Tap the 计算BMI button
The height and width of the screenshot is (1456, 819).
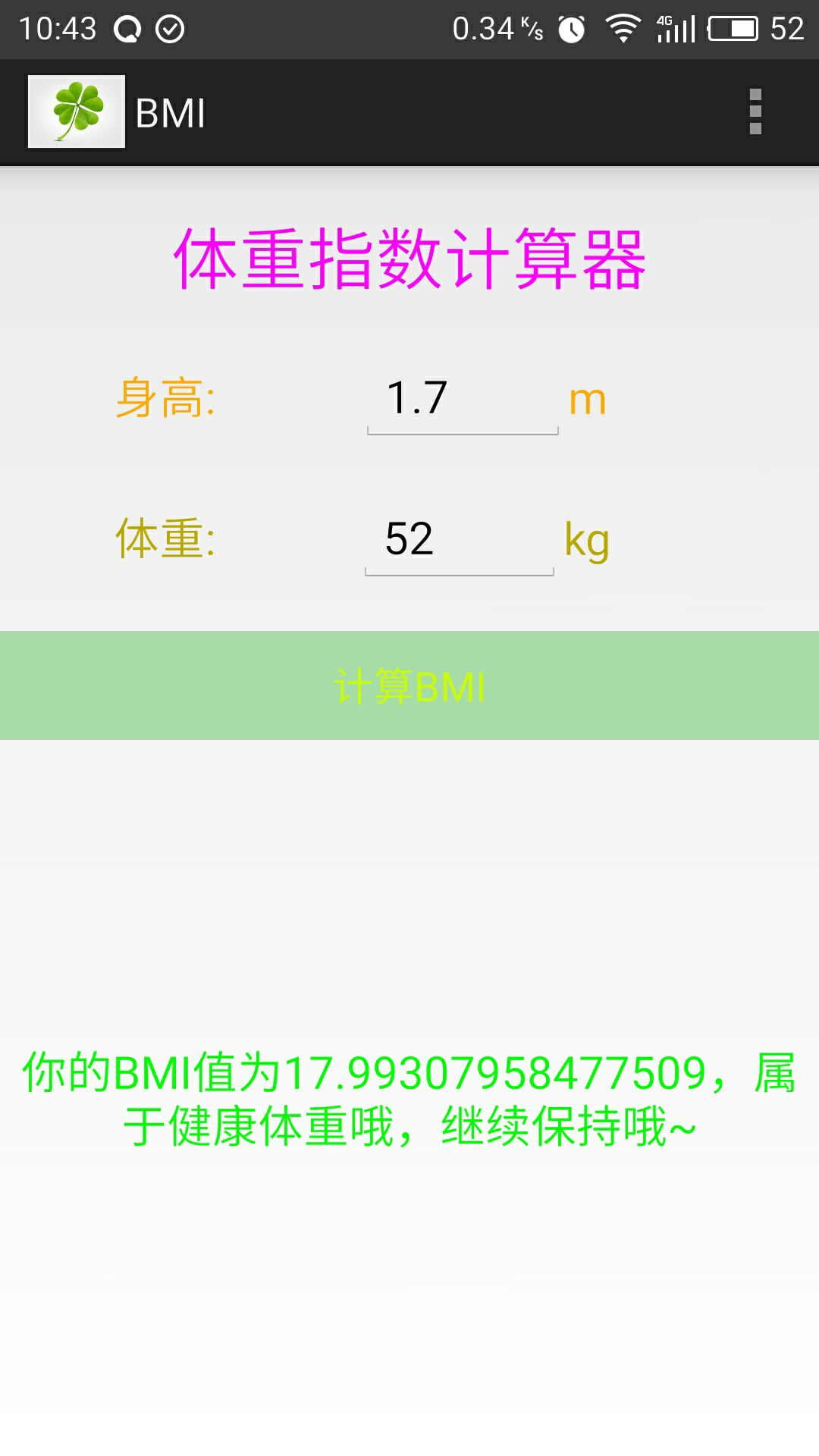pos(409,686)
